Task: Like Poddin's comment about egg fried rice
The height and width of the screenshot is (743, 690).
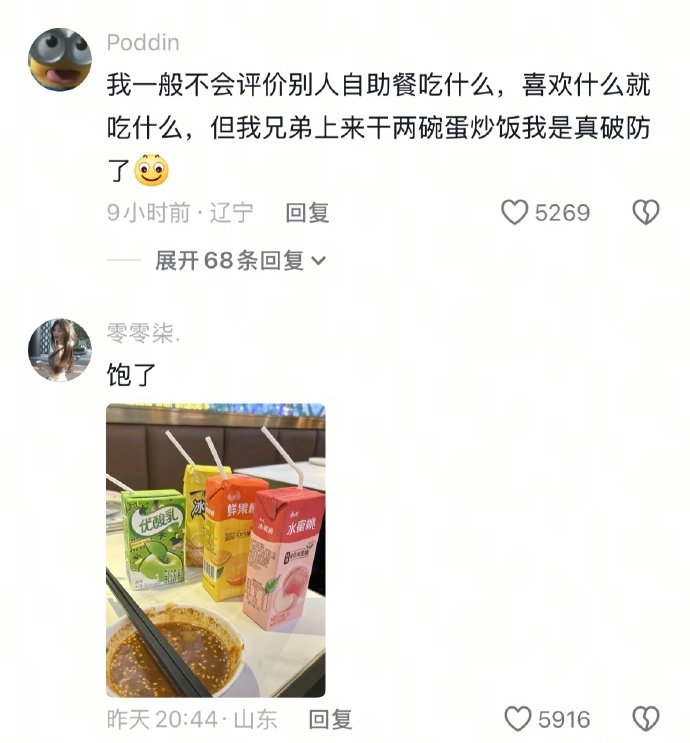Action: [515, 213]
